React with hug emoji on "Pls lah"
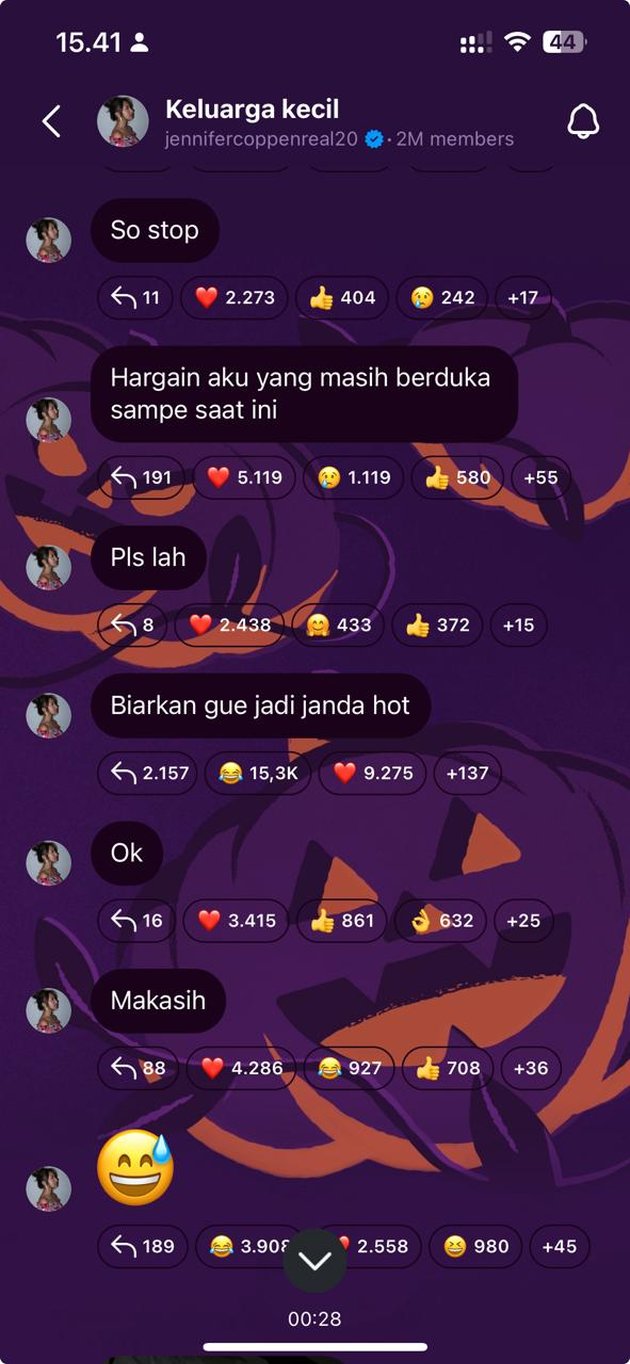630x1364 pixels. [339, 625]
